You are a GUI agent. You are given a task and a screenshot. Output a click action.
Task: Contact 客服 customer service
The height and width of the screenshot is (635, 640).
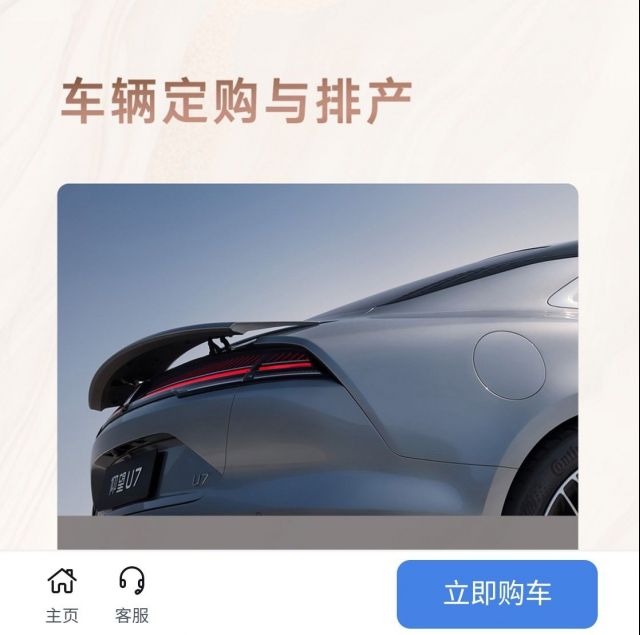[132, 594]
